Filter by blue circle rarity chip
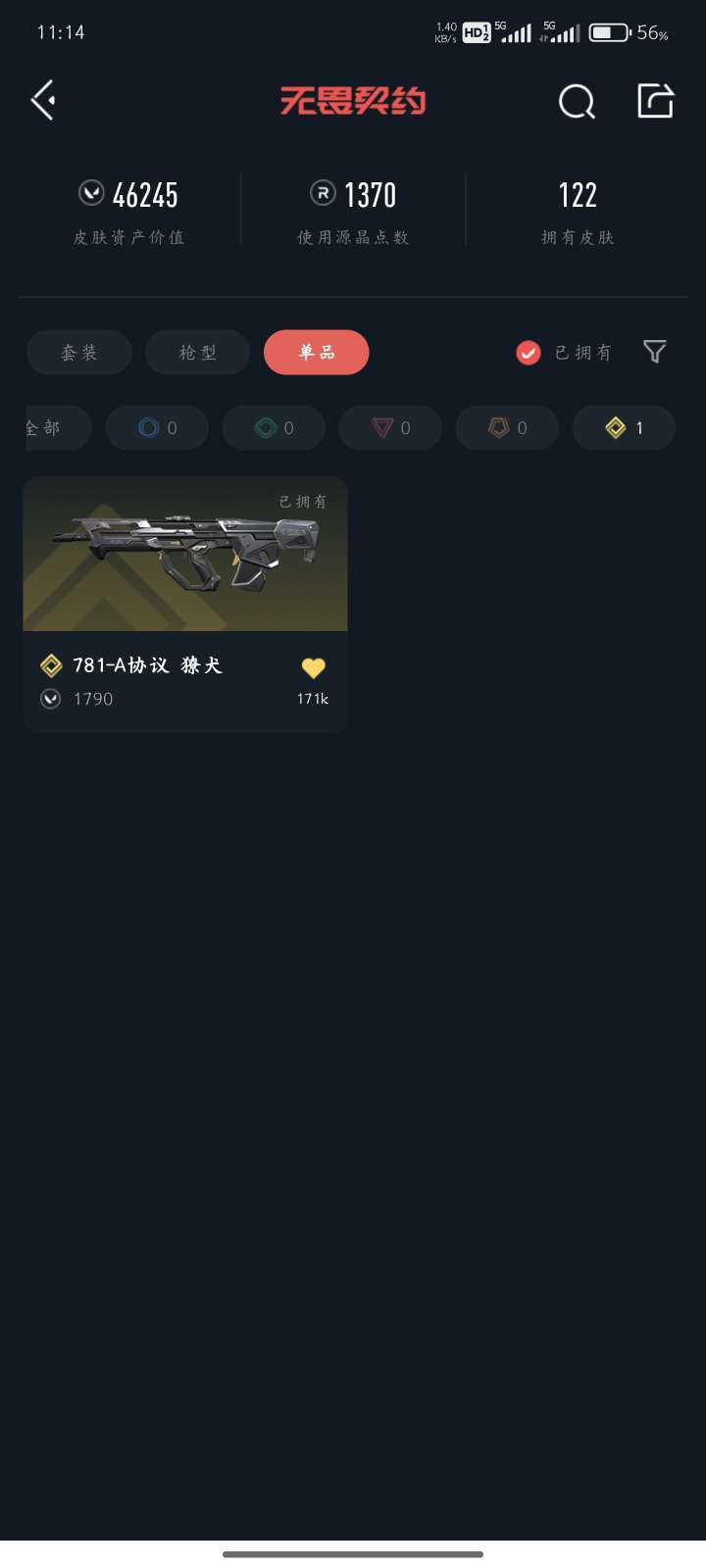Image resolution: width=706 pixels, height=1568 pixels. [x=157, y=428]
